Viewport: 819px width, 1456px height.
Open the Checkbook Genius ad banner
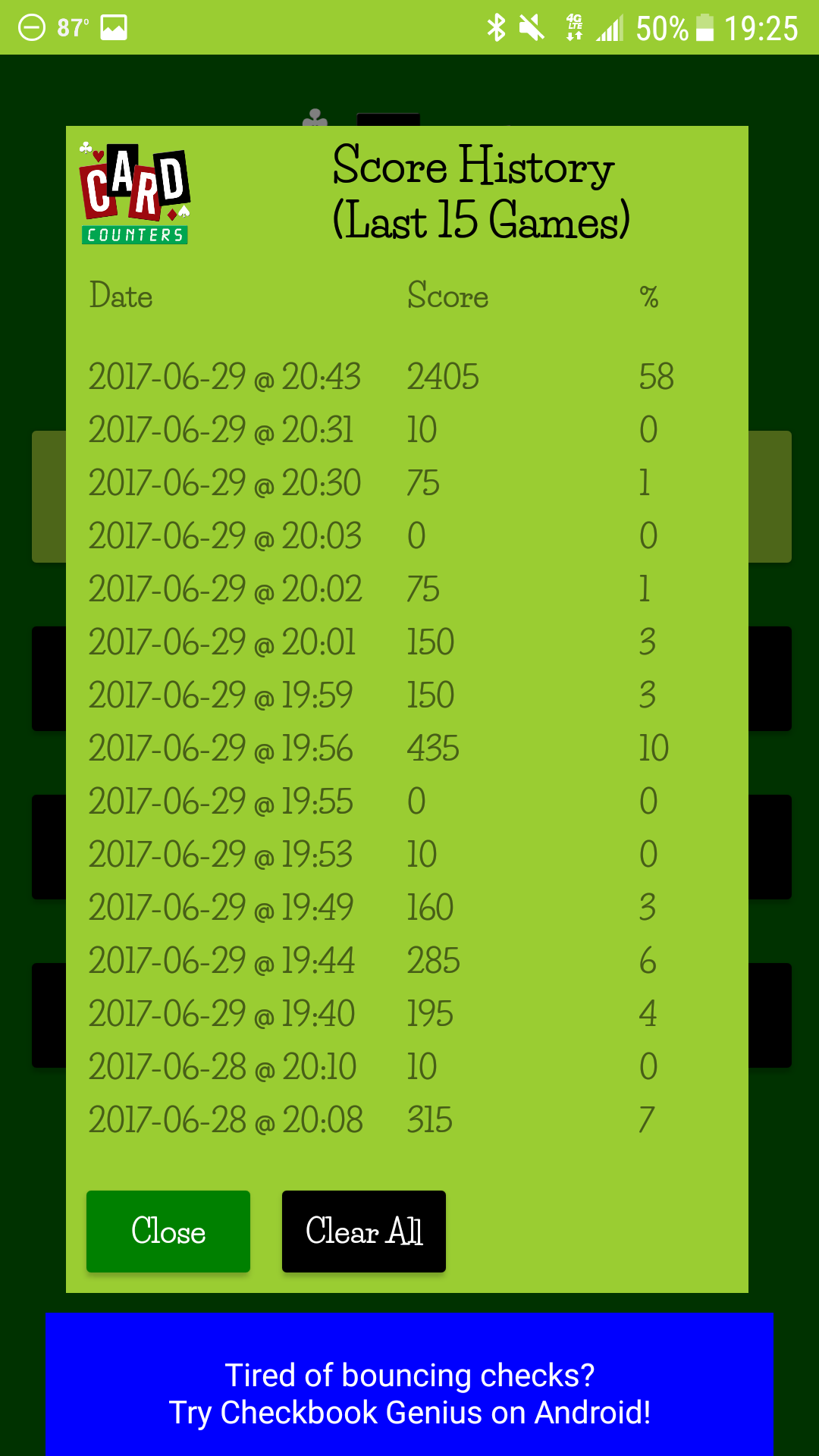pos(409,1385)
